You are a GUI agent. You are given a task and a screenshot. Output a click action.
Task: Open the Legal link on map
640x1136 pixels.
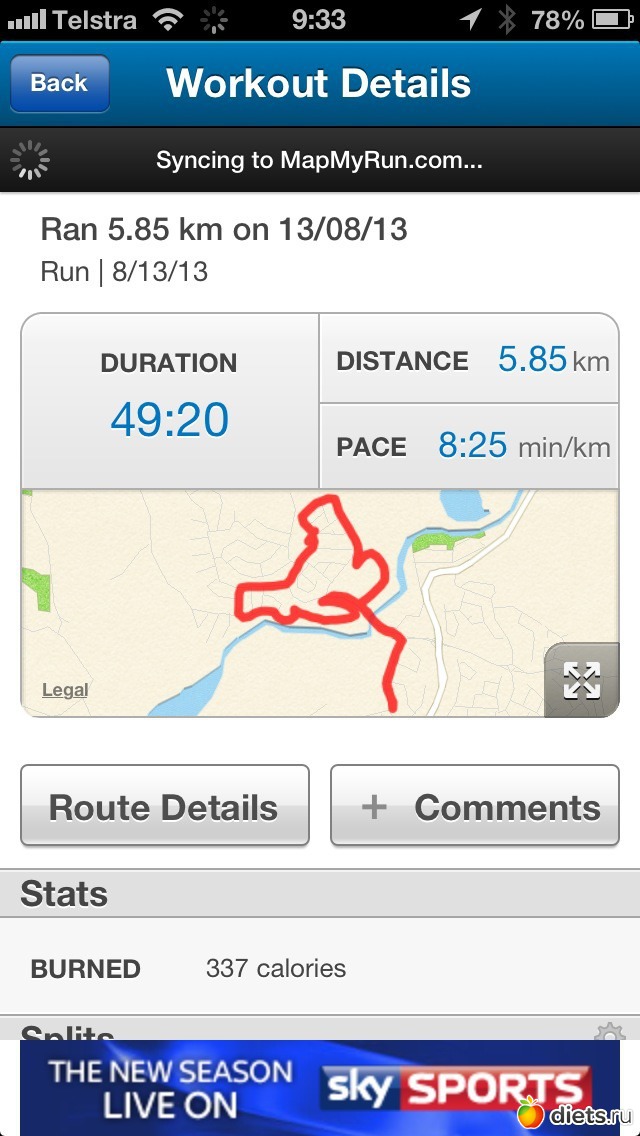65,690
